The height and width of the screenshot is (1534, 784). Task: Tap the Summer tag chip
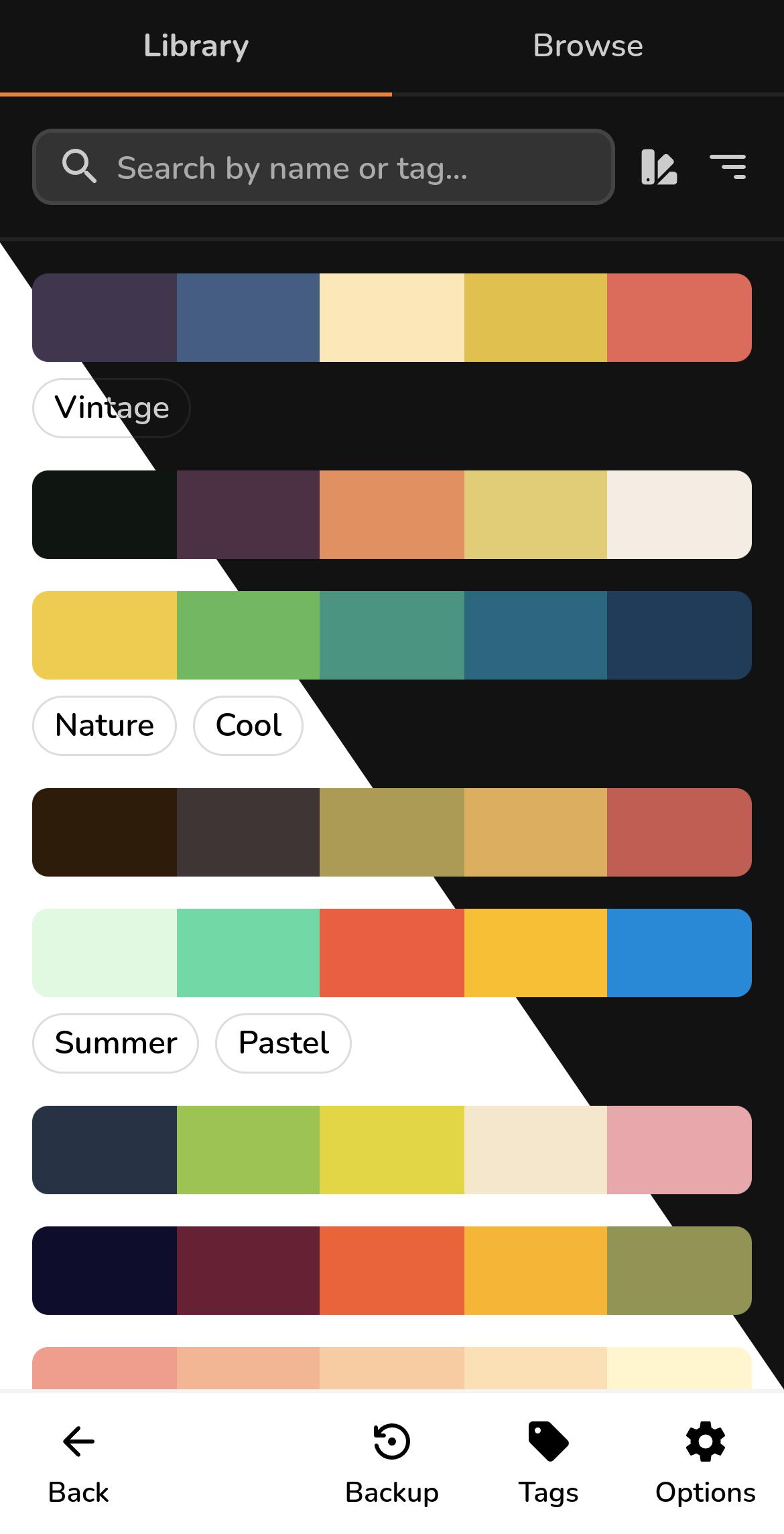pos(115,1043)
